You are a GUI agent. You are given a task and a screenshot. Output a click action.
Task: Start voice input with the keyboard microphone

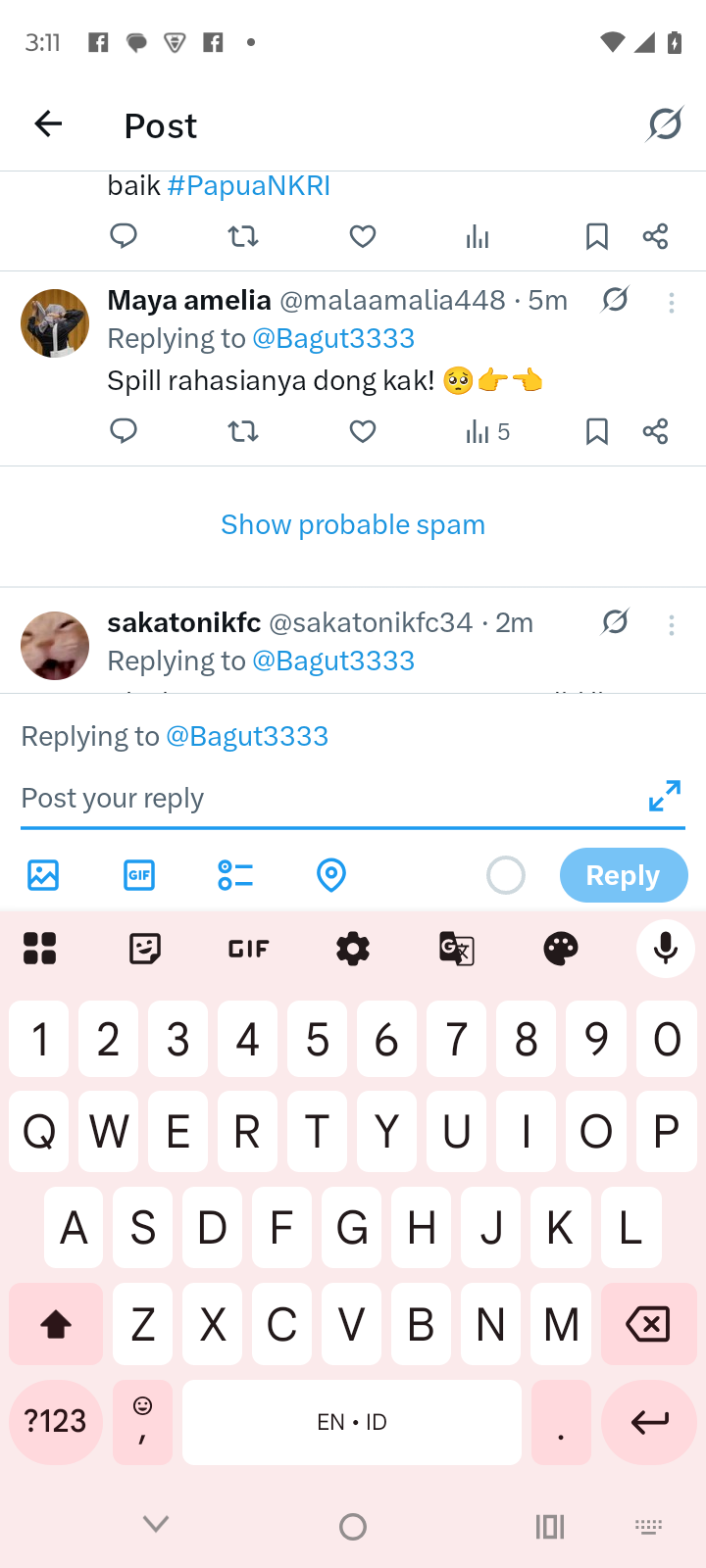point(666,949)
